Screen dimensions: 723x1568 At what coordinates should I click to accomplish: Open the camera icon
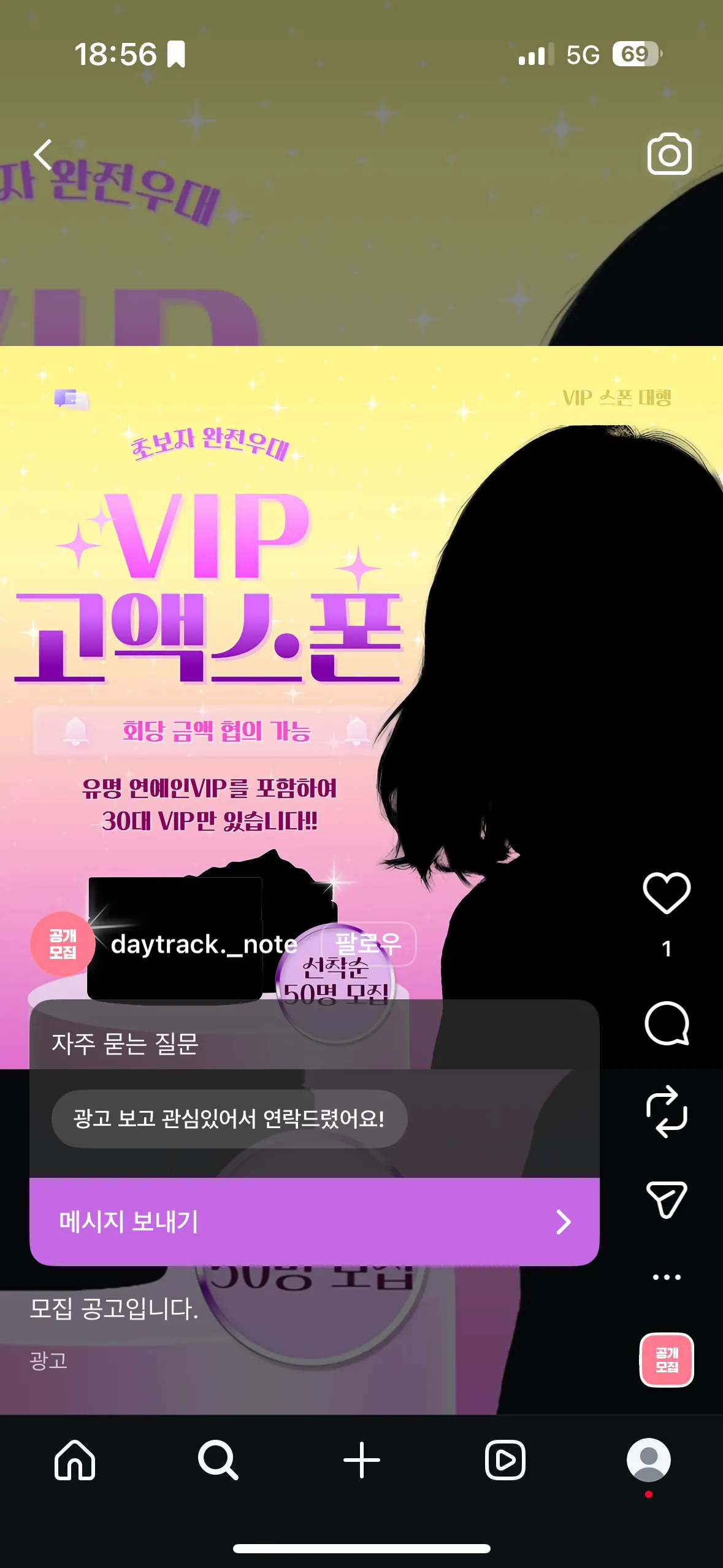point(669,154)
